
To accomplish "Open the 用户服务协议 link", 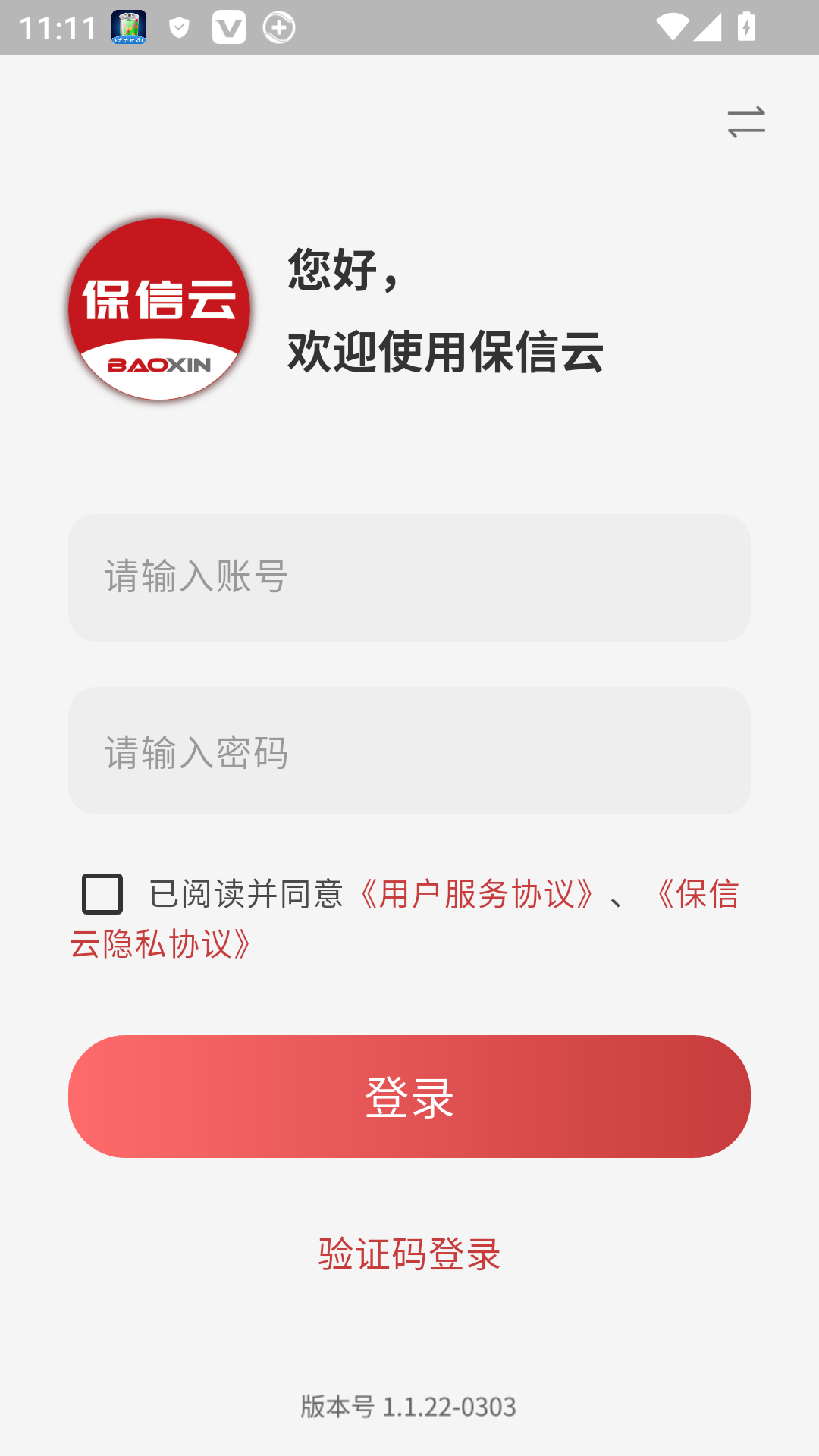I will [x=478, y=896].
